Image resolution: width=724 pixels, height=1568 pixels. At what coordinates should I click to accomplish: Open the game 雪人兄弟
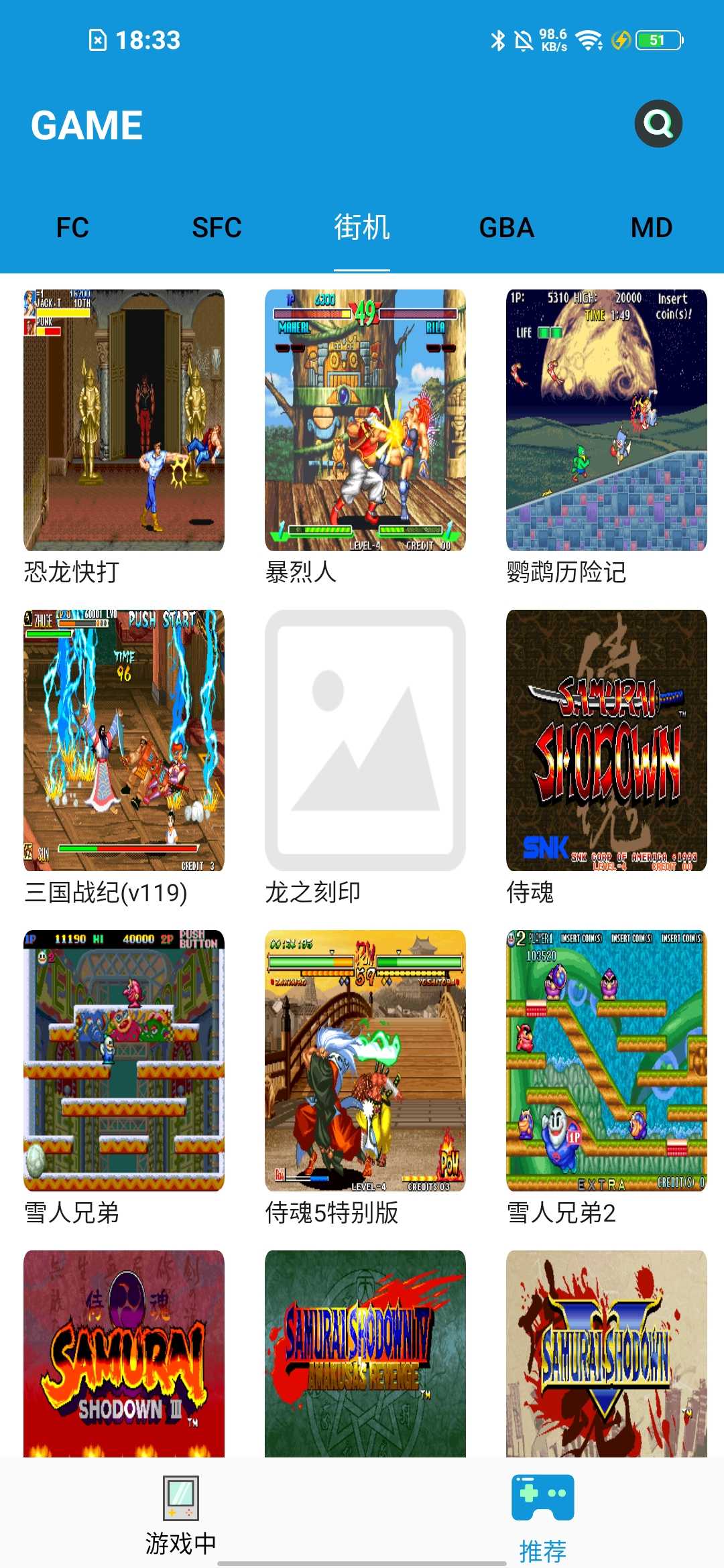[x=124, y=1061]
